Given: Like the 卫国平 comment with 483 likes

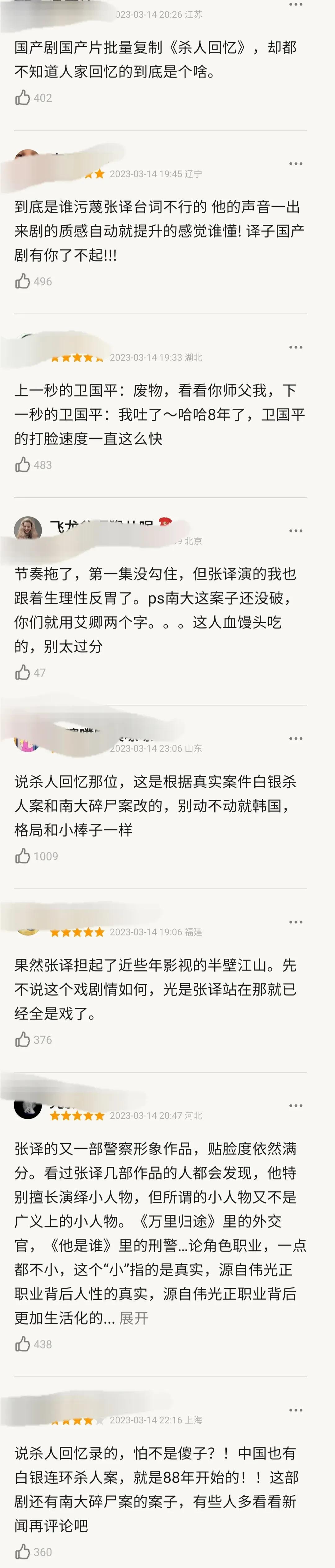Looking at the screenshot, I should click(x=23, y=465).
